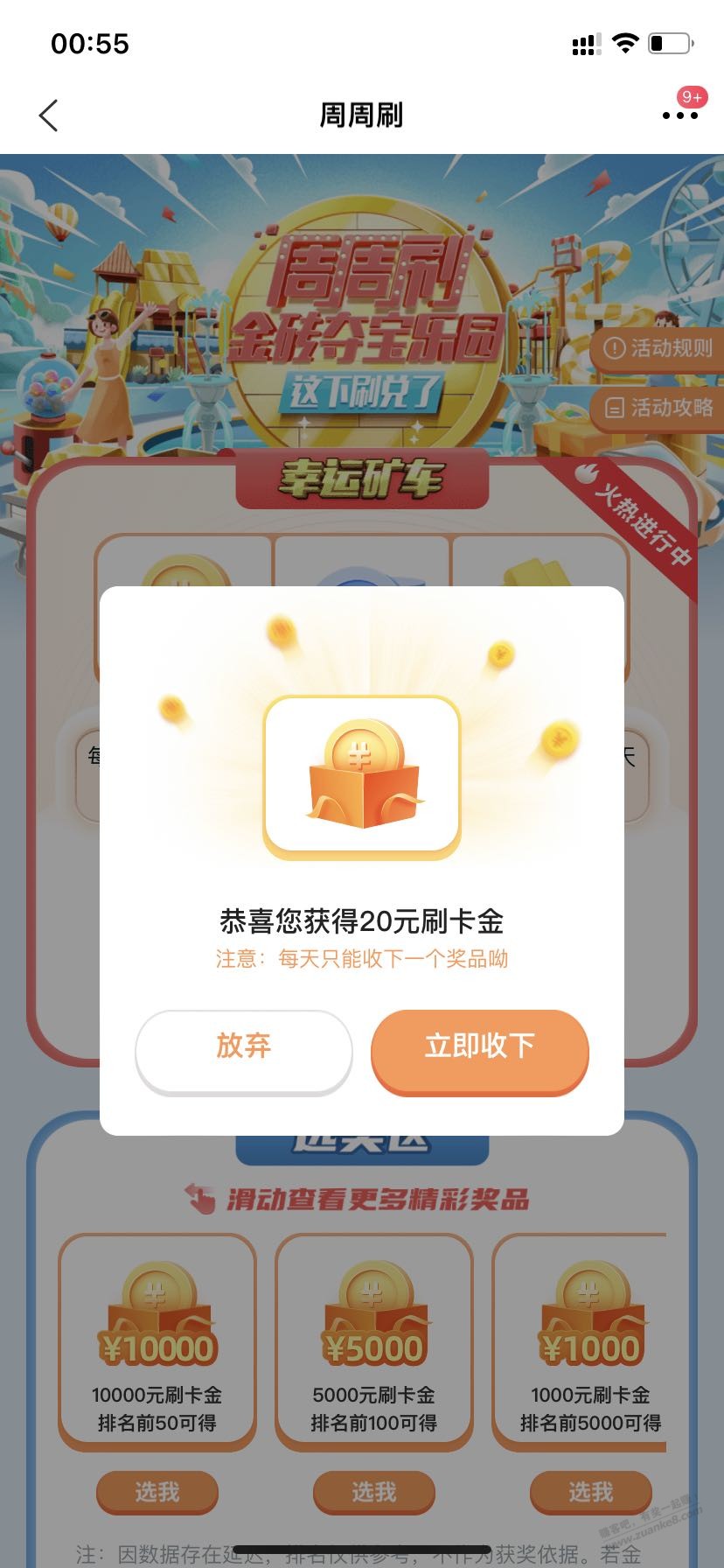This screenshot has height=1568, width=724.
Task: Tap the back chevron arrow at top left
Action: [50, 114]
